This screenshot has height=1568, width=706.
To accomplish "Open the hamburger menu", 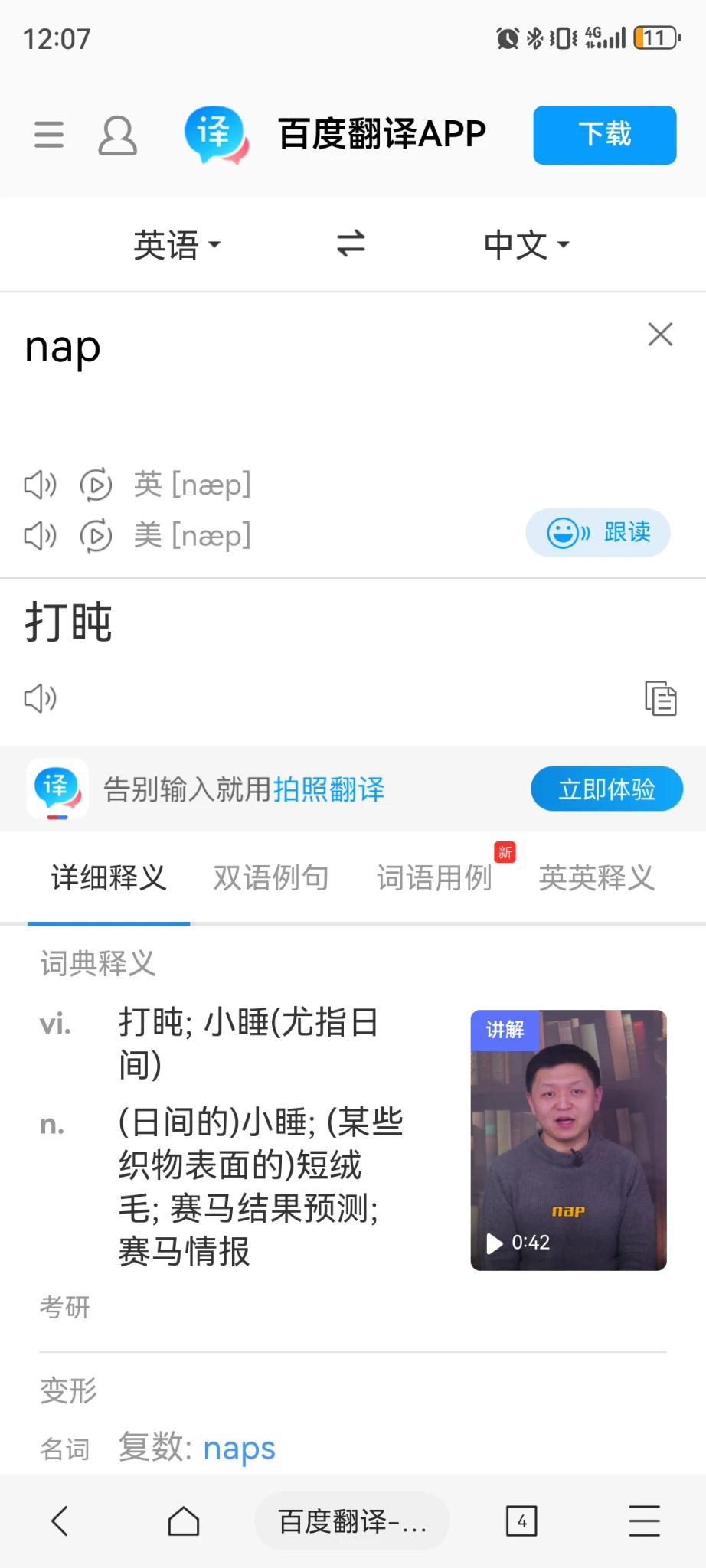I will click(x=49, y=135).
